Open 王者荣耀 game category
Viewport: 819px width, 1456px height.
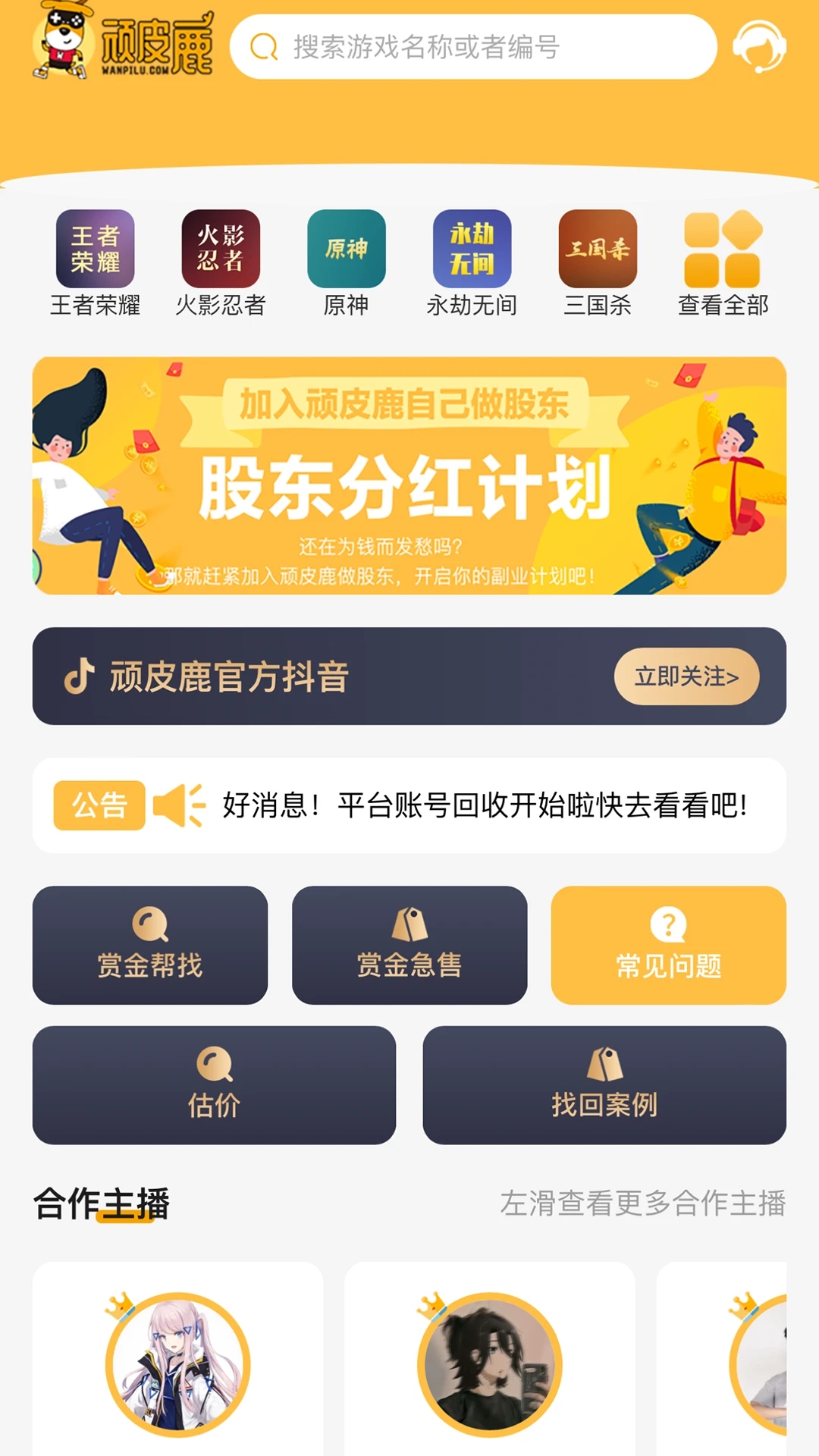click(95, 262)
